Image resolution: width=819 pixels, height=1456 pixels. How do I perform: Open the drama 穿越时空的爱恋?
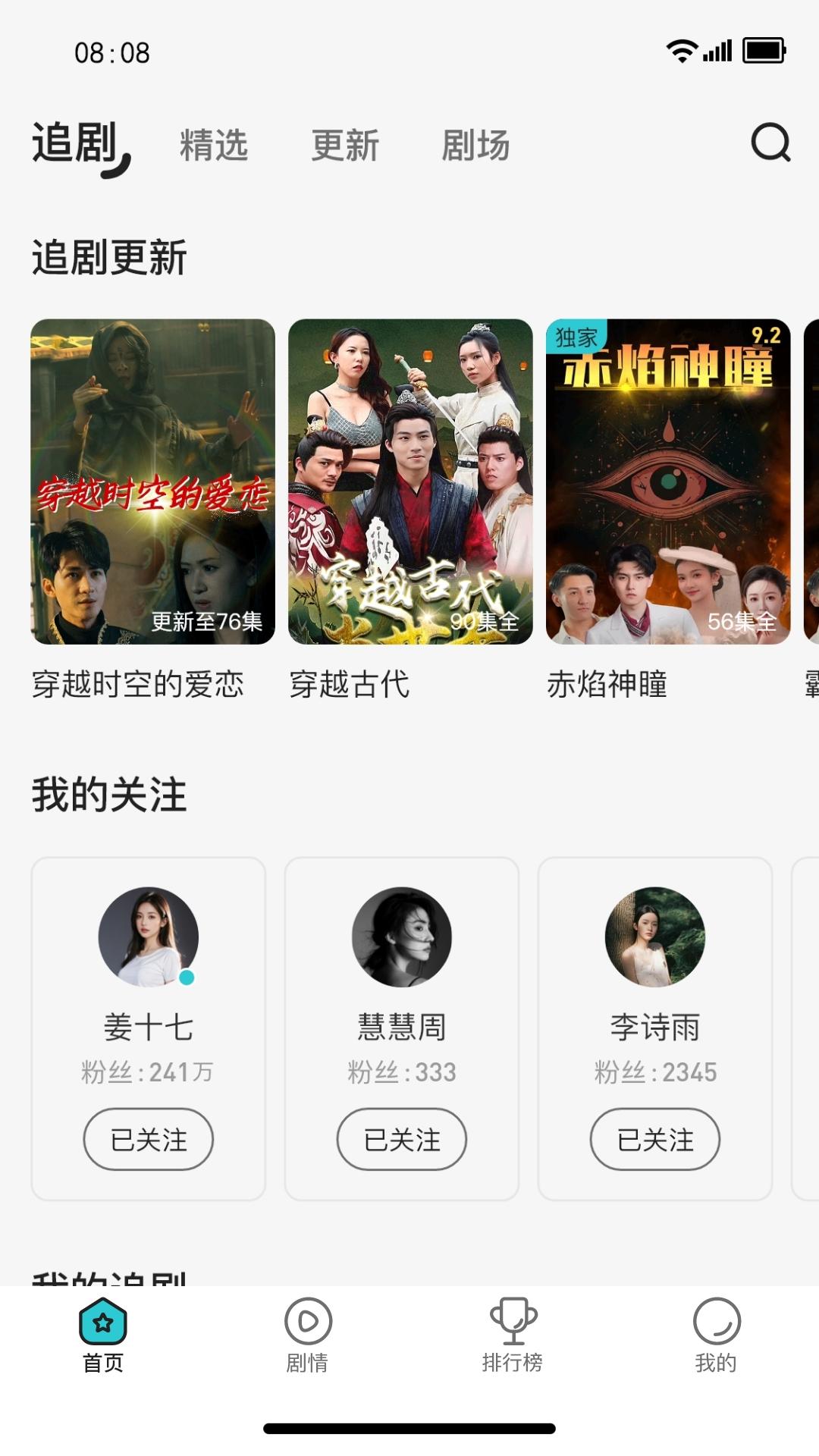[x=152, y=482]
